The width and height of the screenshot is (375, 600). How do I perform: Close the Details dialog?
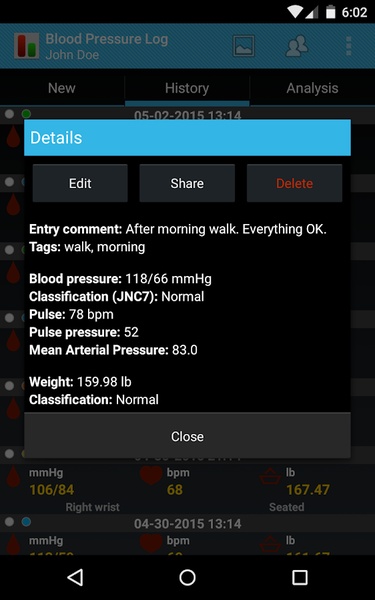[x=187, y=436]
